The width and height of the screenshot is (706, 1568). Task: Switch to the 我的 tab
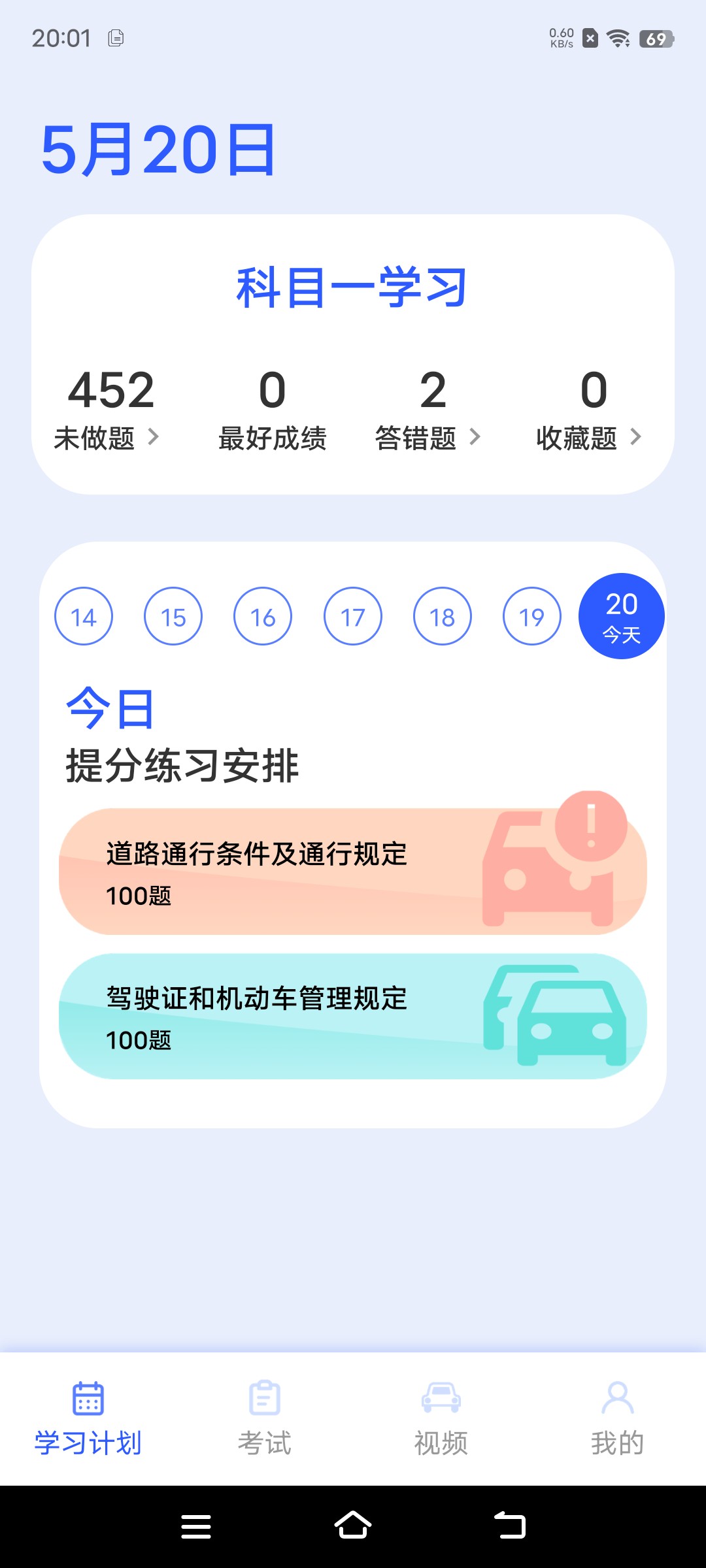pos(618,1418)
